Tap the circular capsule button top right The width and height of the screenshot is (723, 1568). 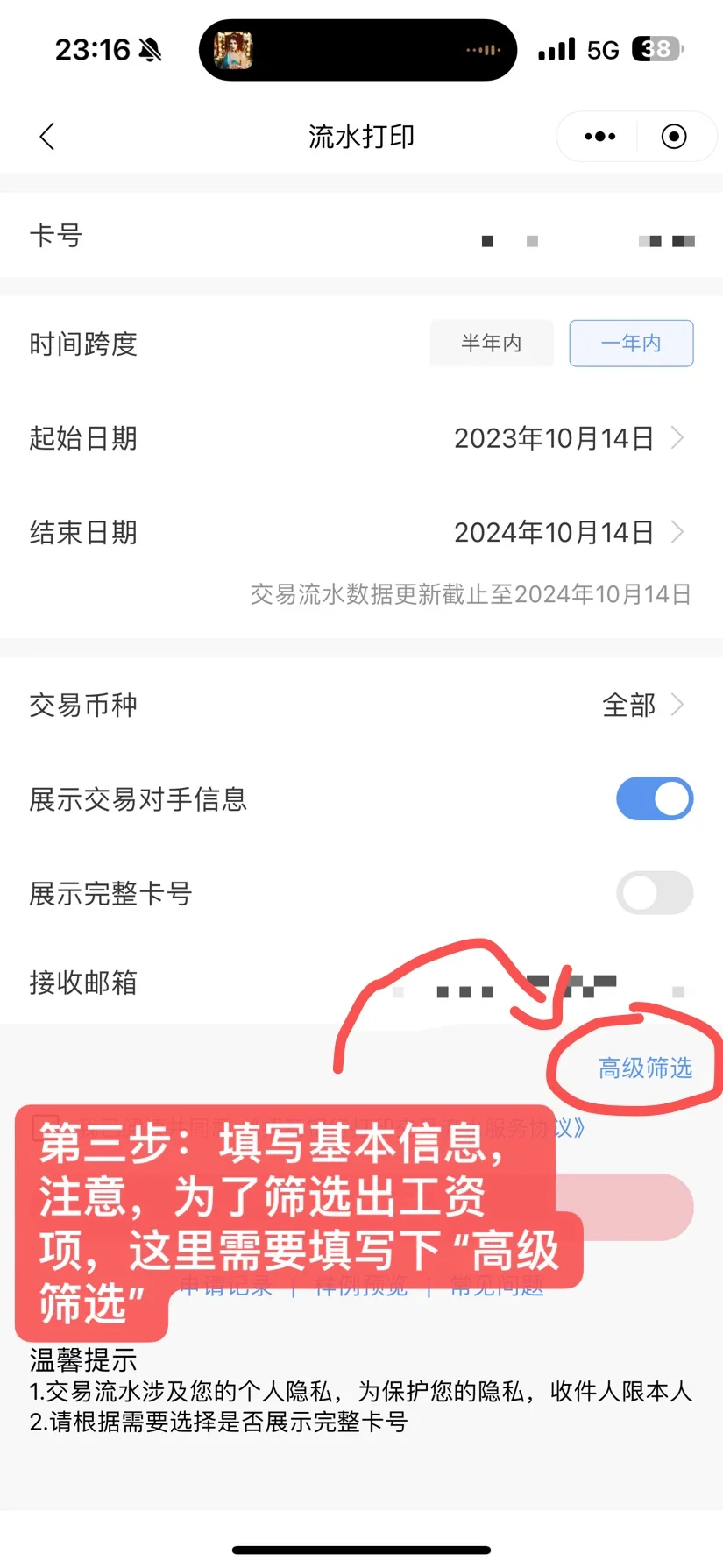pos(672,137)
